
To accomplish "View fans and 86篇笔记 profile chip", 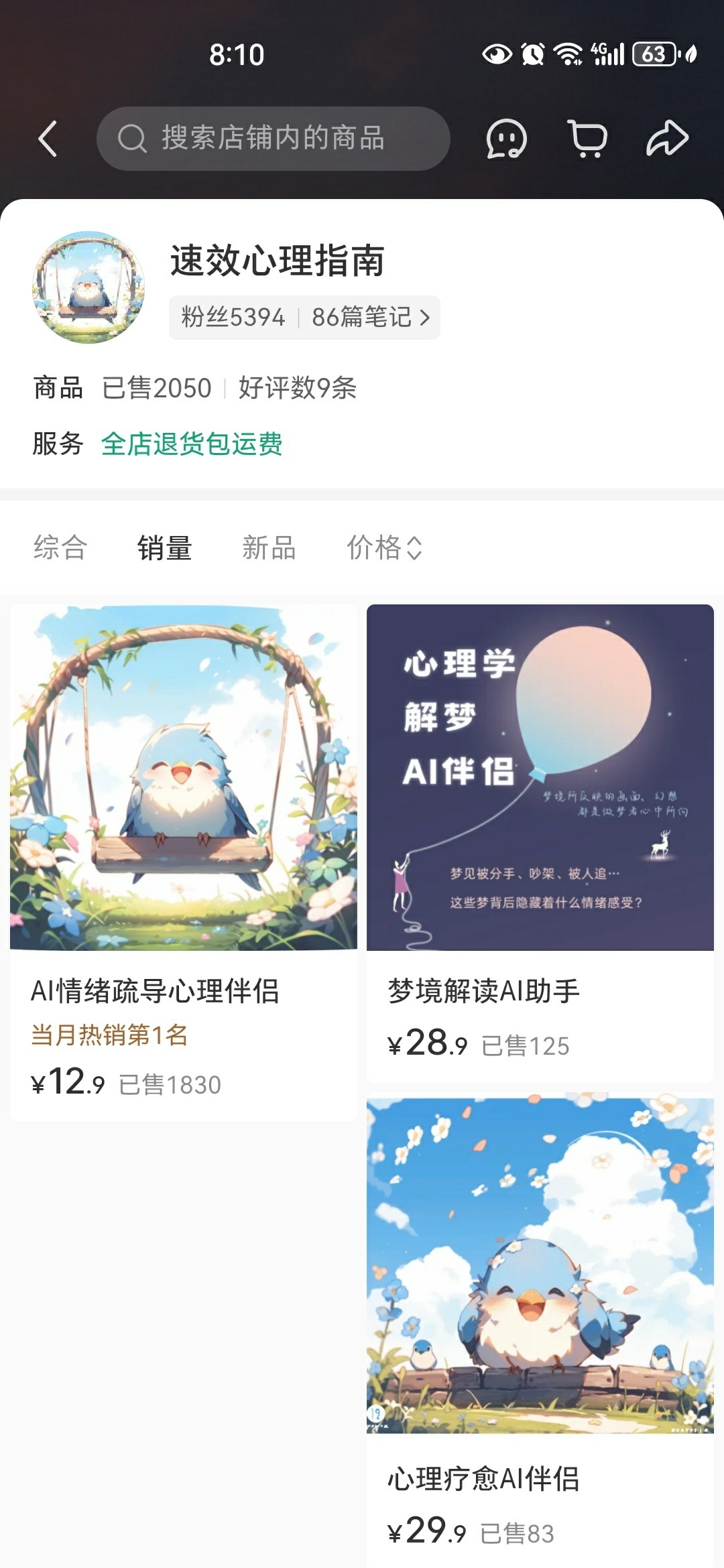I will 304,317.
